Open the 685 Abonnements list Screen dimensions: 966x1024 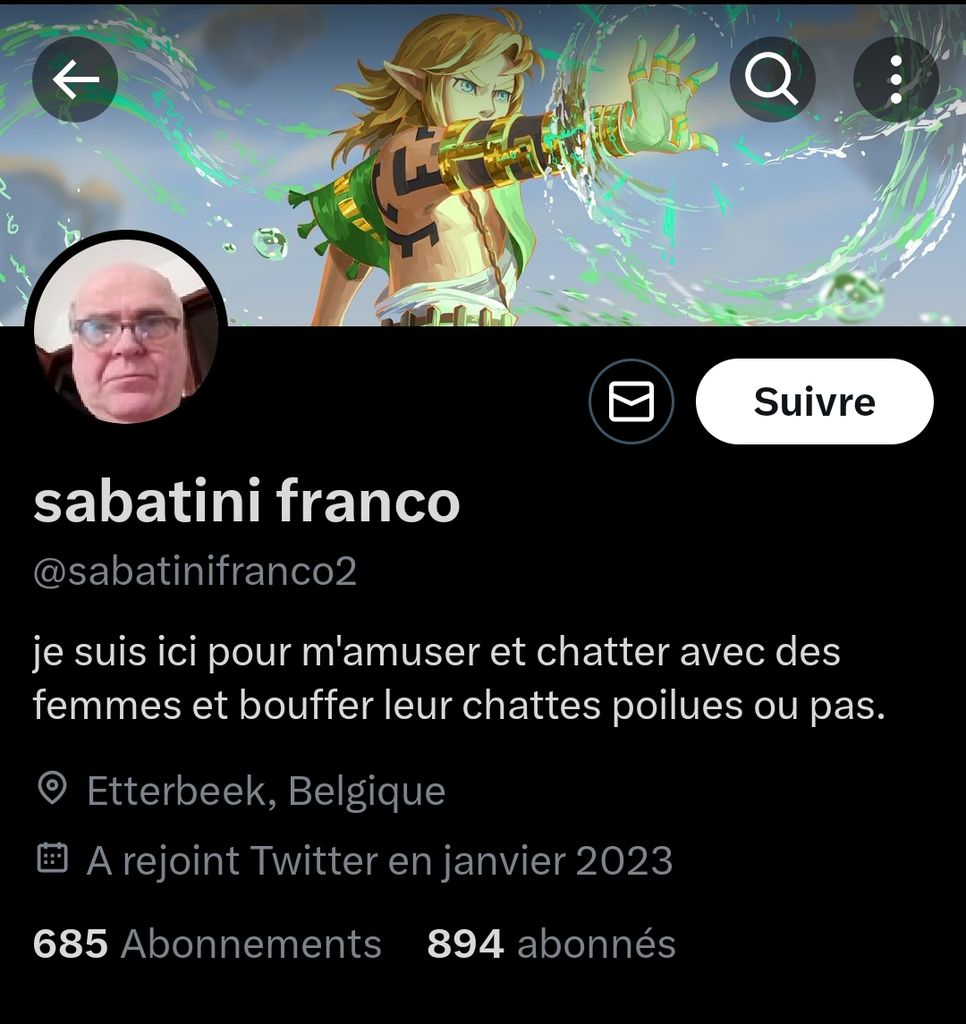[207, 944]
